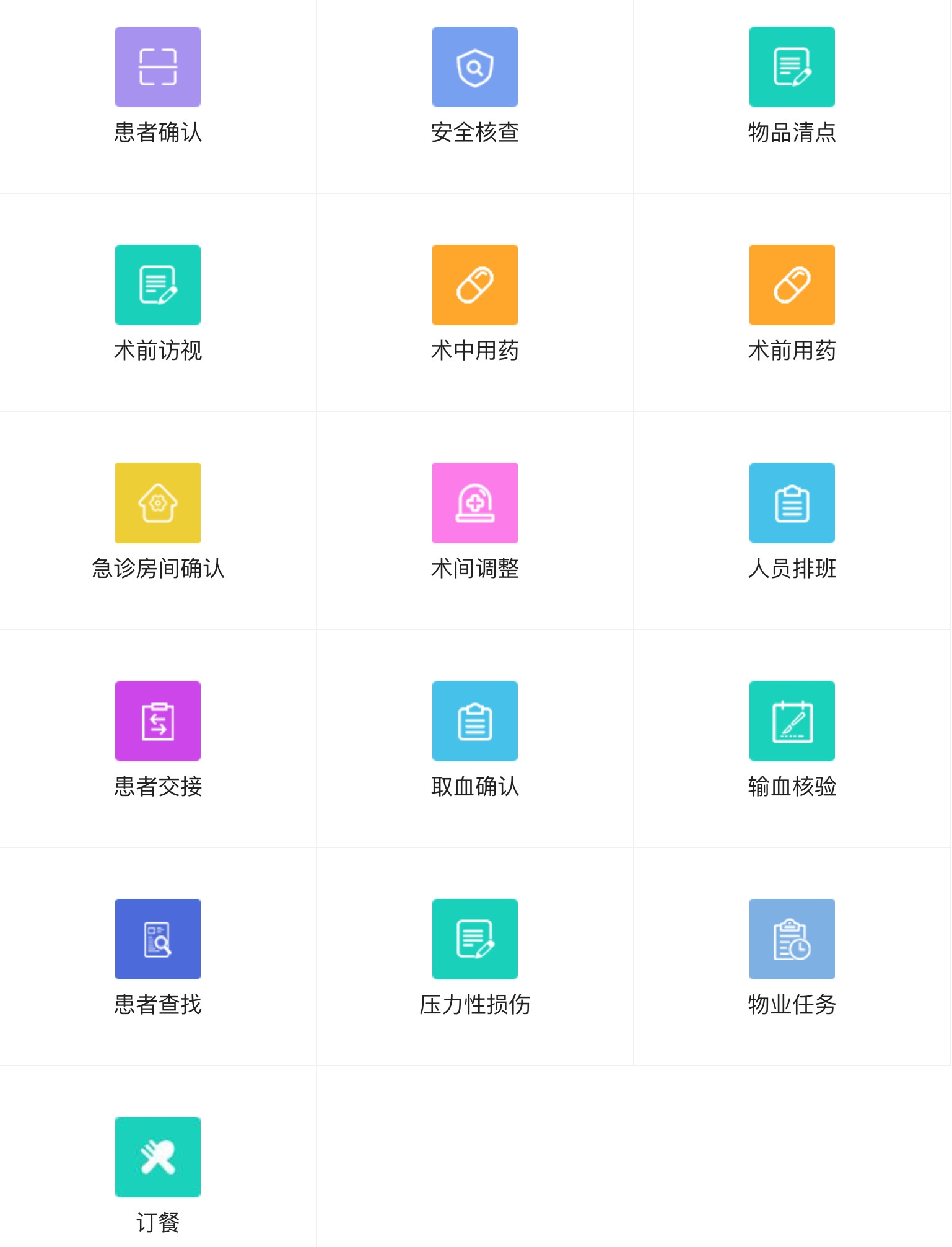Select the 安全核查 safety check shield icon

click(474, 66)
